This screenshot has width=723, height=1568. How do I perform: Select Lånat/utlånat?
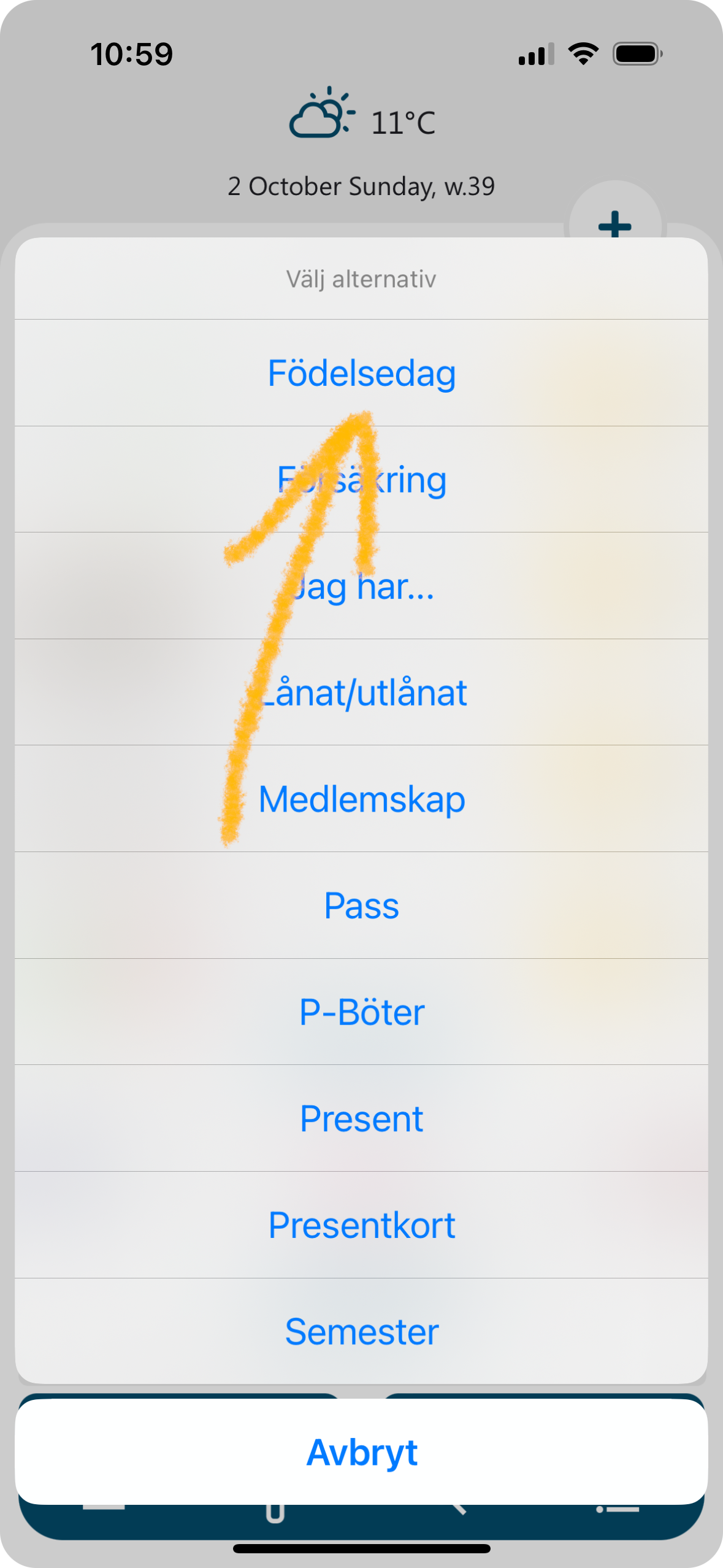(x=361, y=693)
